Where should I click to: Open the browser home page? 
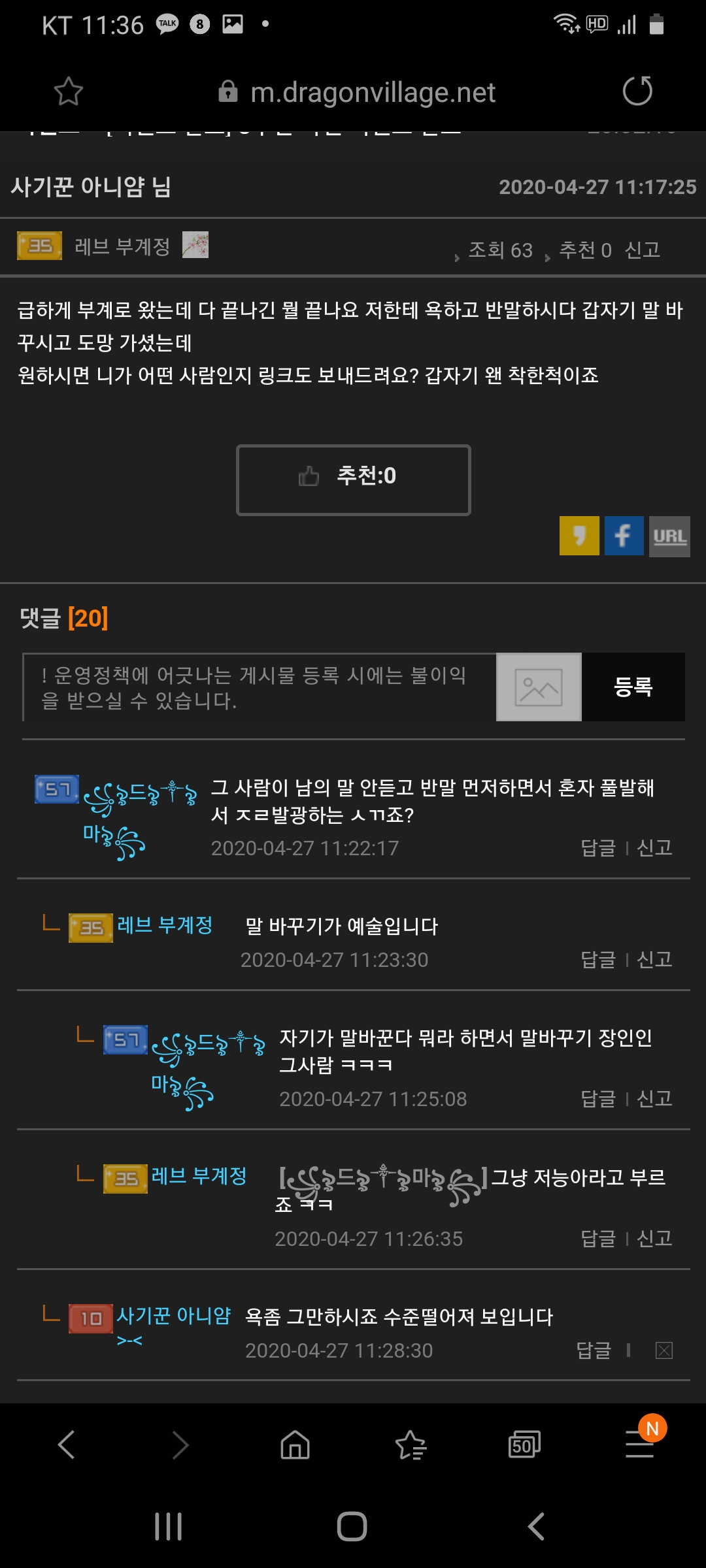click(295, 1445)
